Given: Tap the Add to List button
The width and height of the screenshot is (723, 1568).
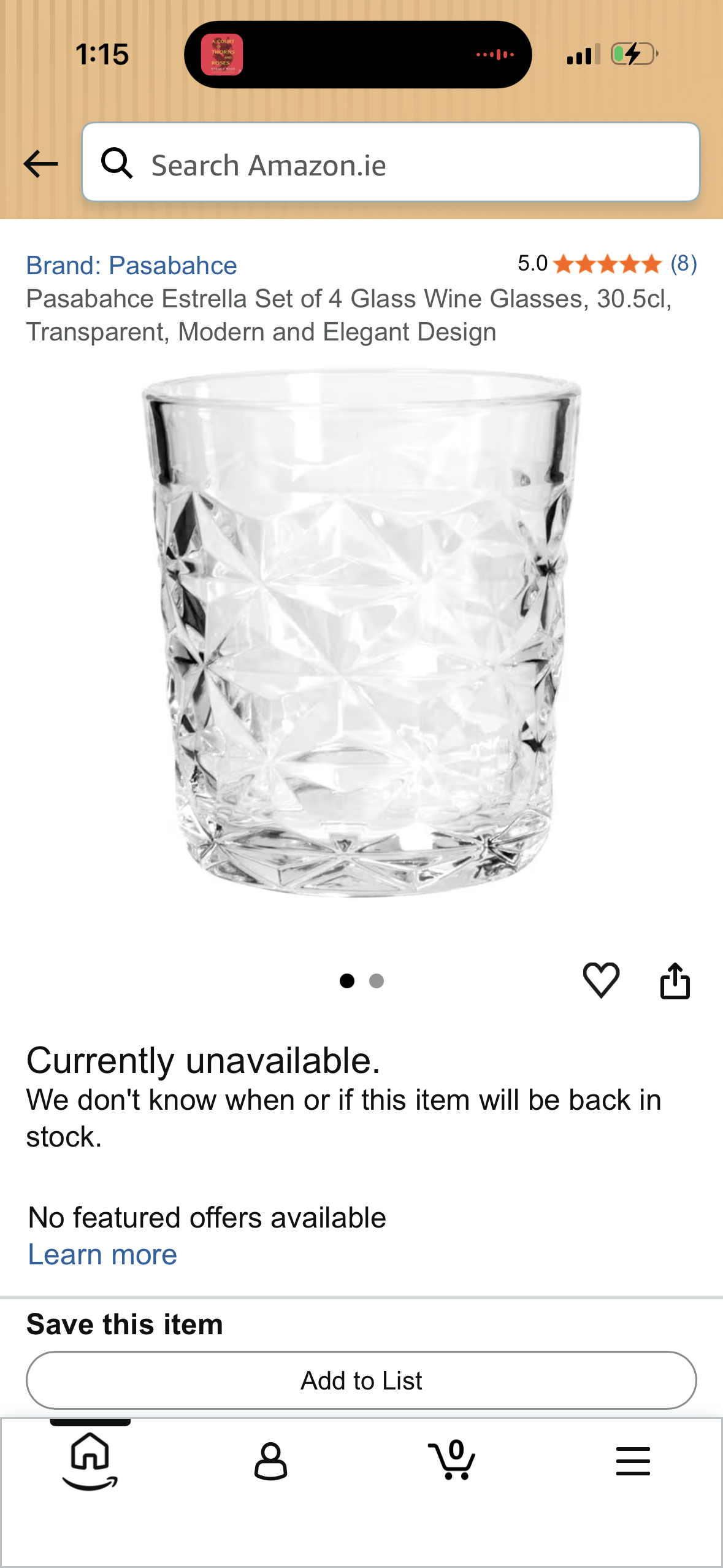Looking at the screenshot, I should coord(361,1380).
